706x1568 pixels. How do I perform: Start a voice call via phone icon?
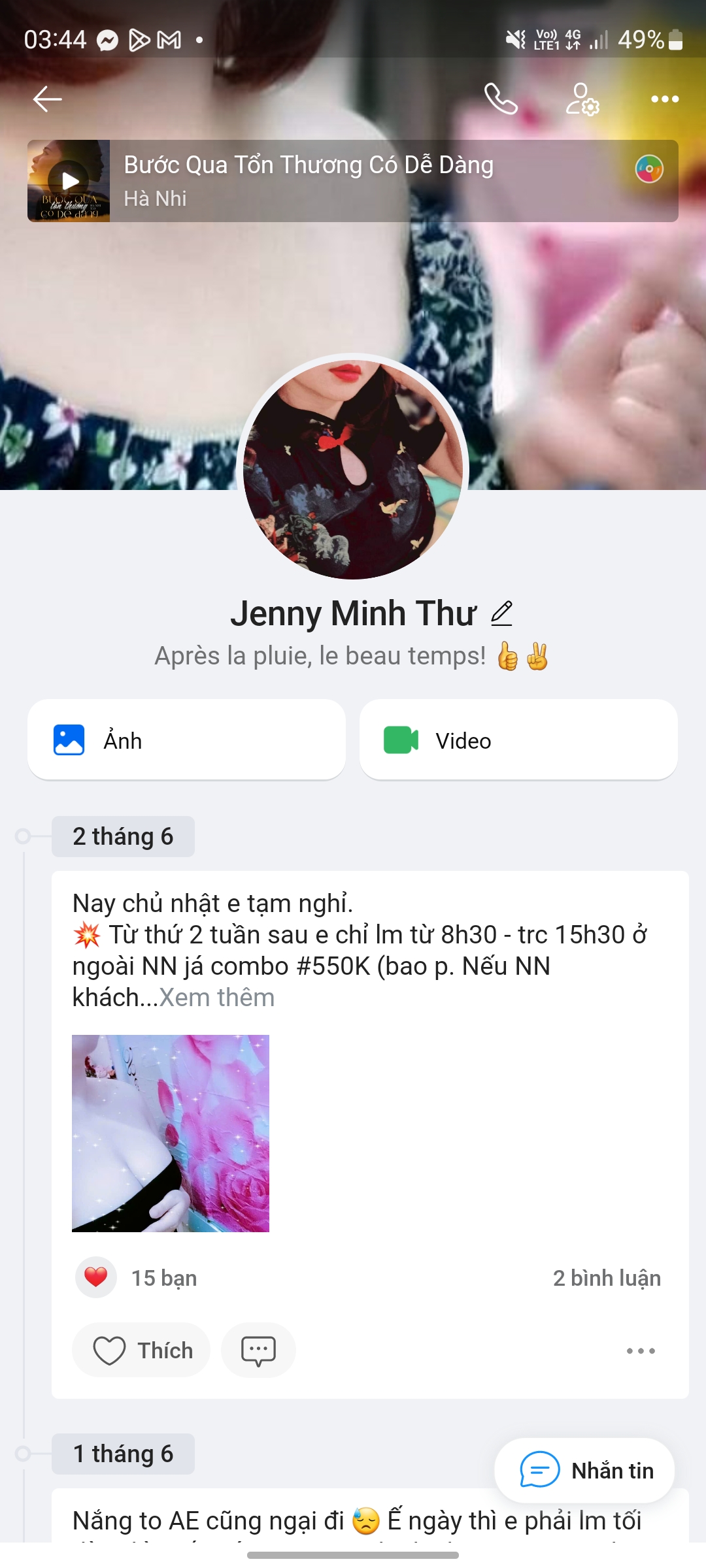[502, 99]
